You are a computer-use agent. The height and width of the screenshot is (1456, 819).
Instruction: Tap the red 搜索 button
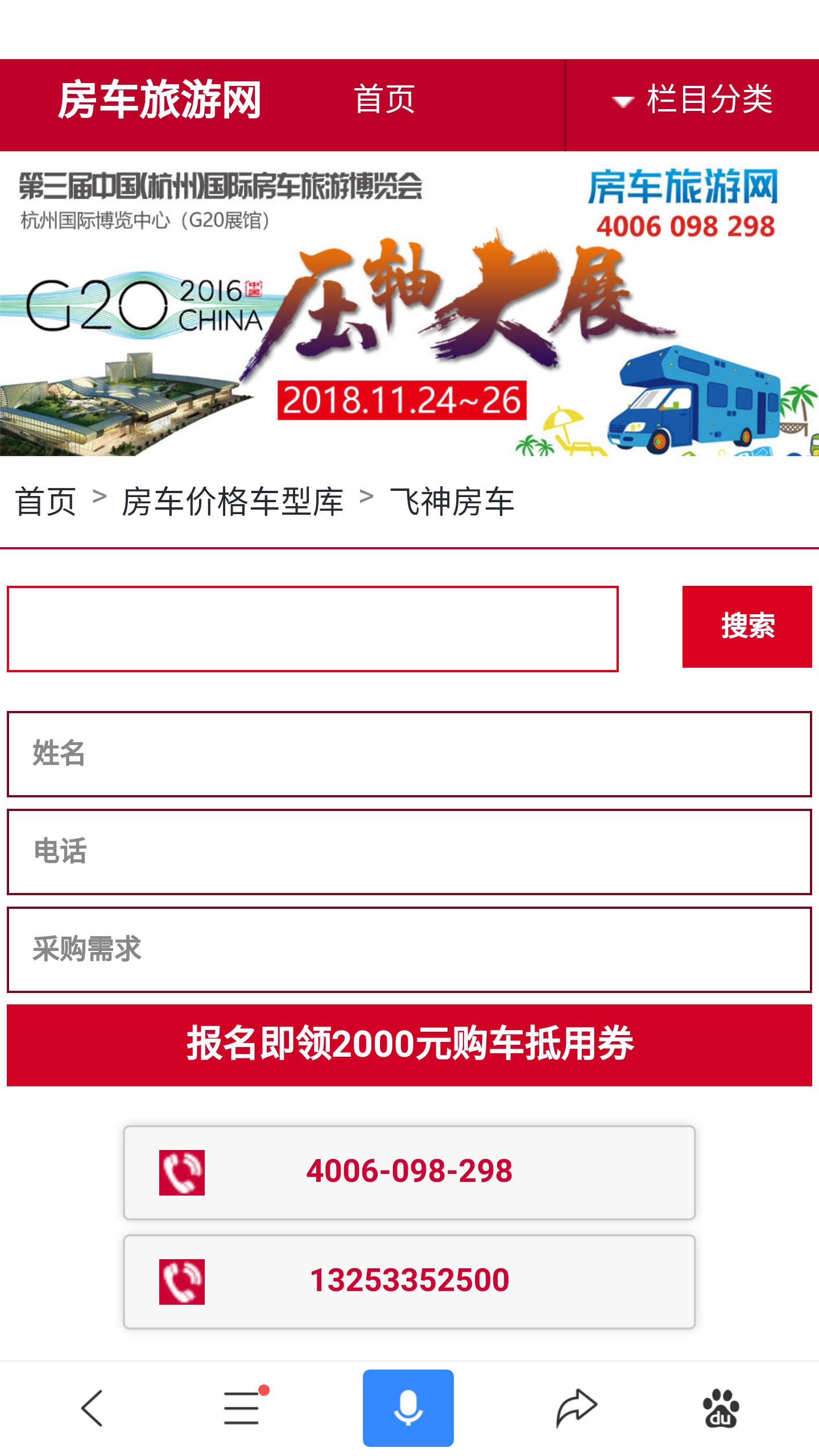click(747, 626)
